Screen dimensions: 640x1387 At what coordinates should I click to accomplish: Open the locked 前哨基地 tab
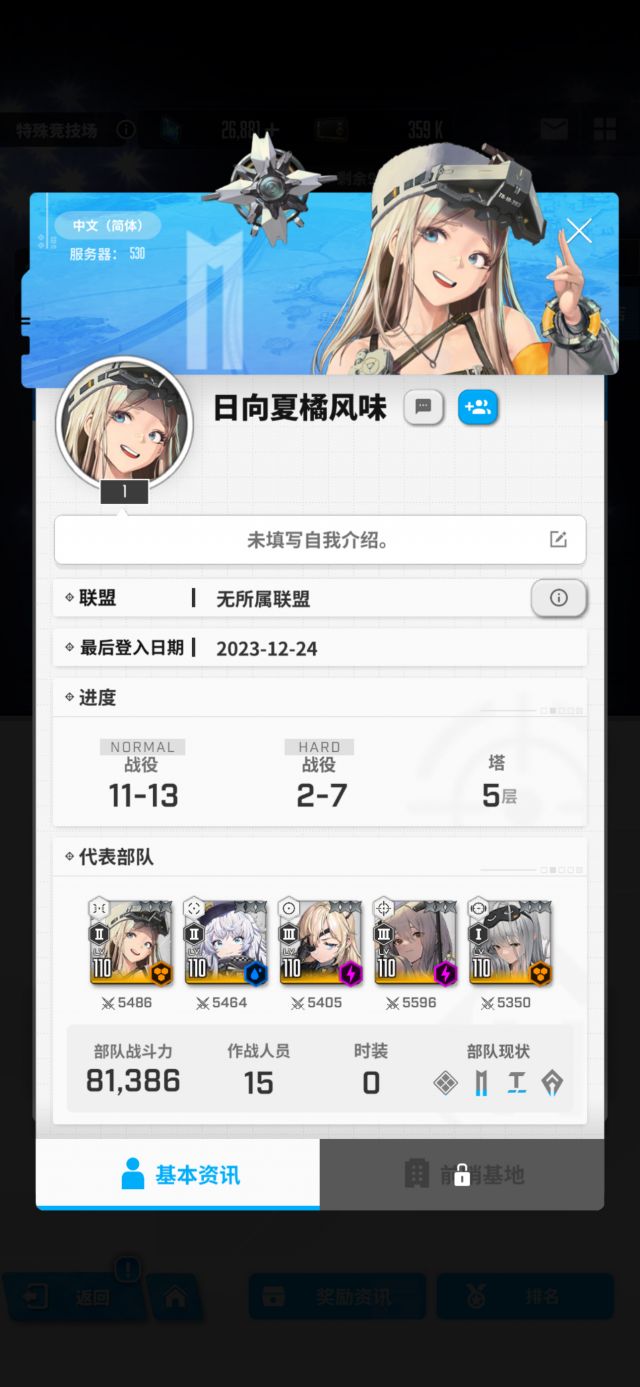click(x=462, y=1174)
